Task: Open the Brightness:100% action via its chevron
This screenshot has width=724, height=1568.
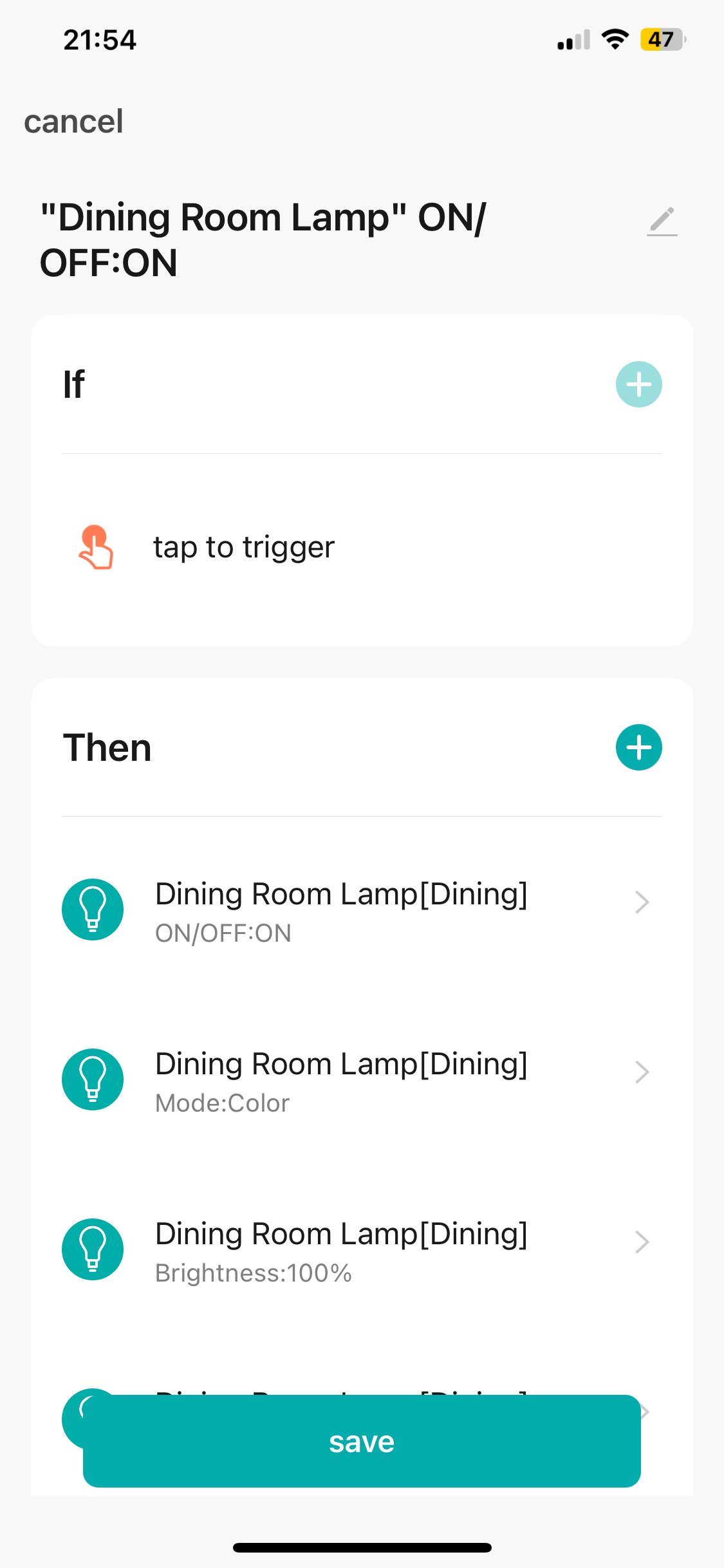Action: click(x=642, y=1242)
